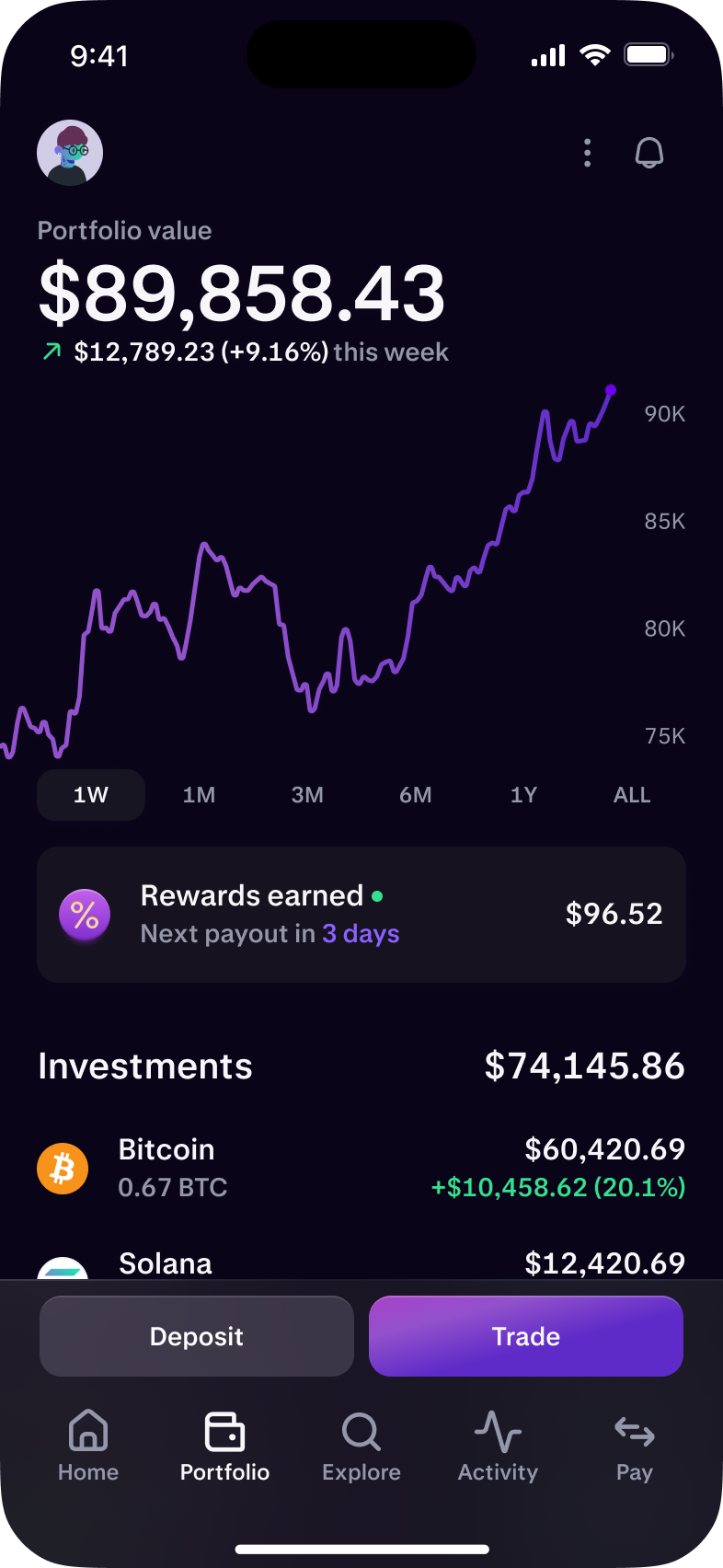Switch chart to 1M range
The width and height of the screenshot is (723, 1568).
click(199, 795)
